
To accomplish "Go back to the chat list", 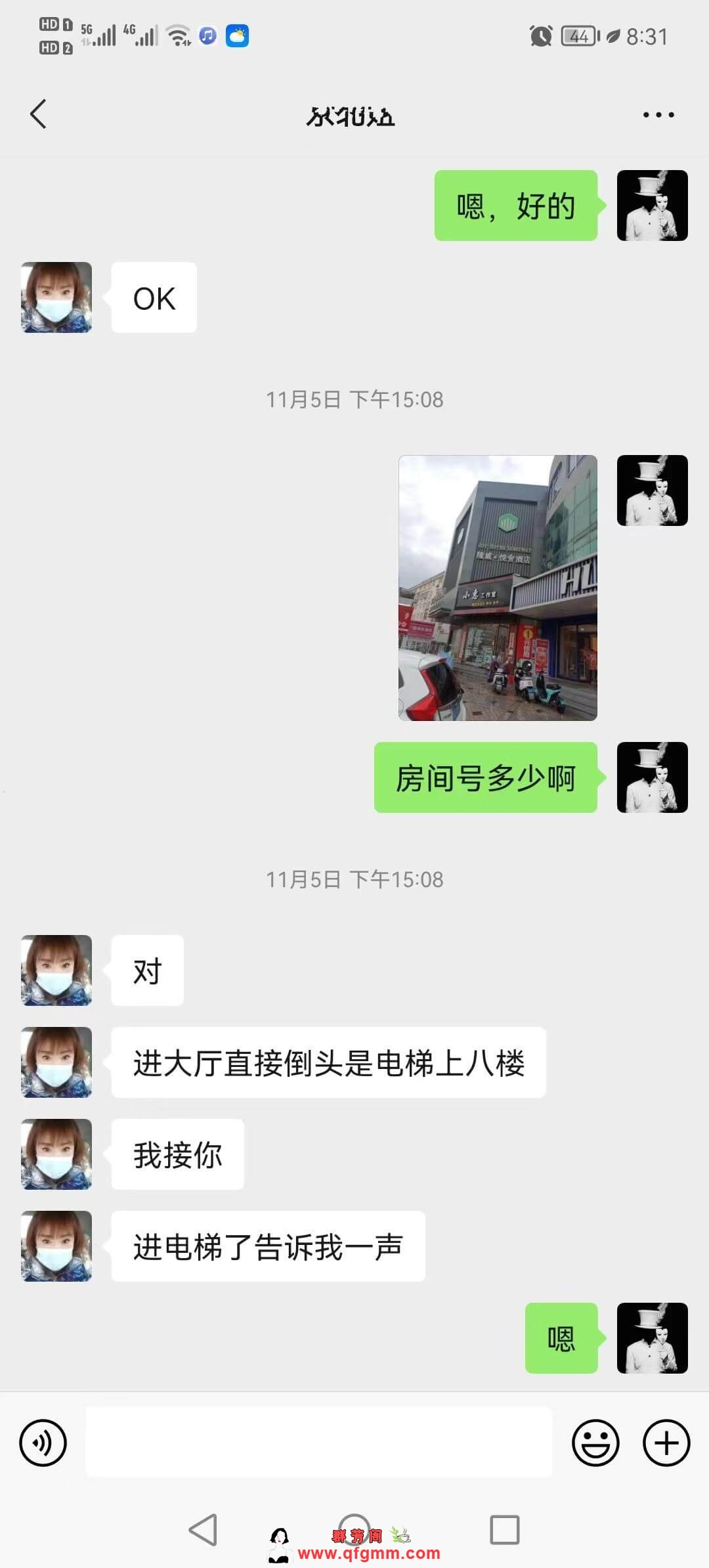I will 38,114.
